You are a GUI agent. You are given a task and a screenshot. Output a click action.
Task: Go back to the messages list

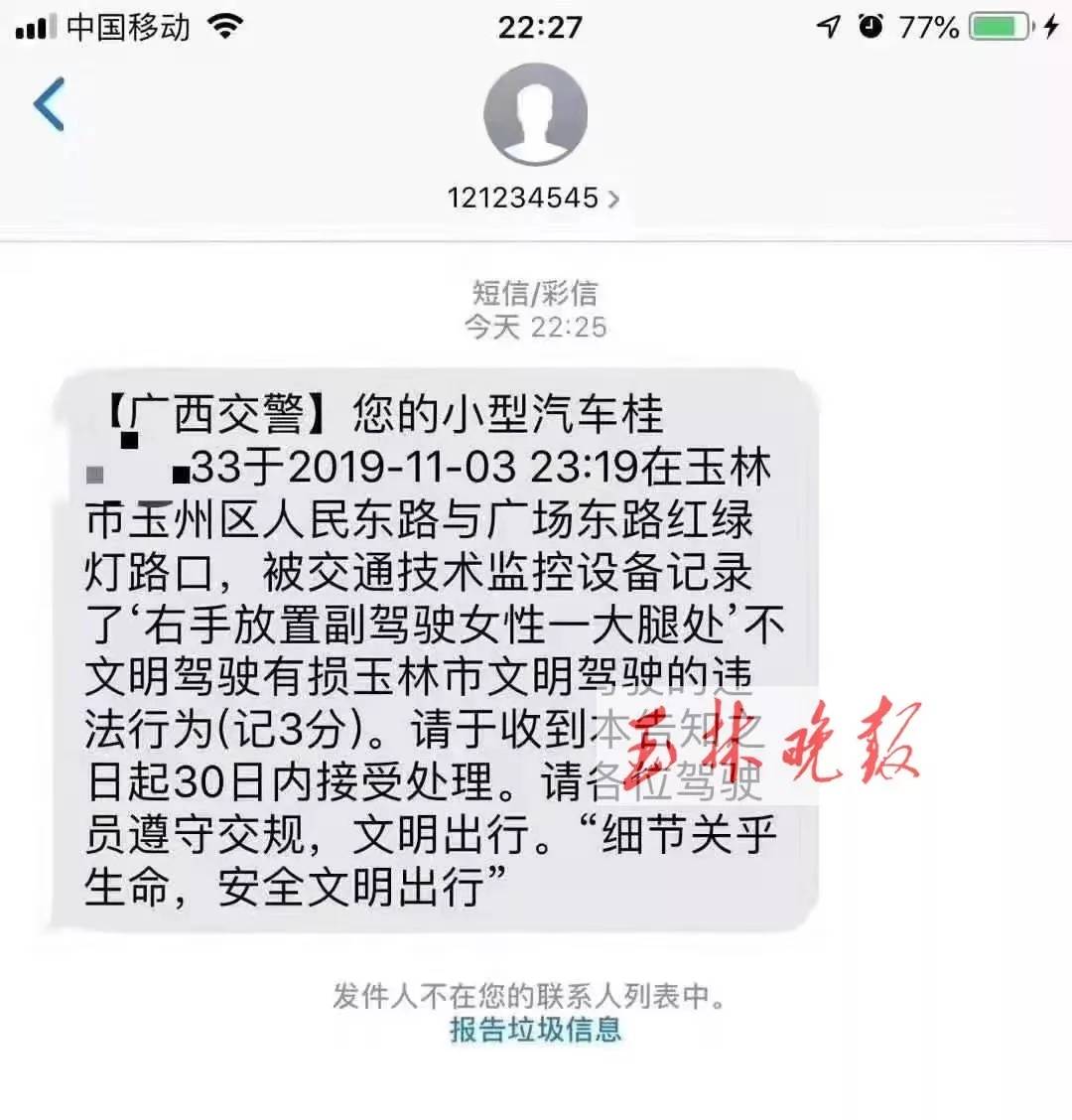click(50, 104)
